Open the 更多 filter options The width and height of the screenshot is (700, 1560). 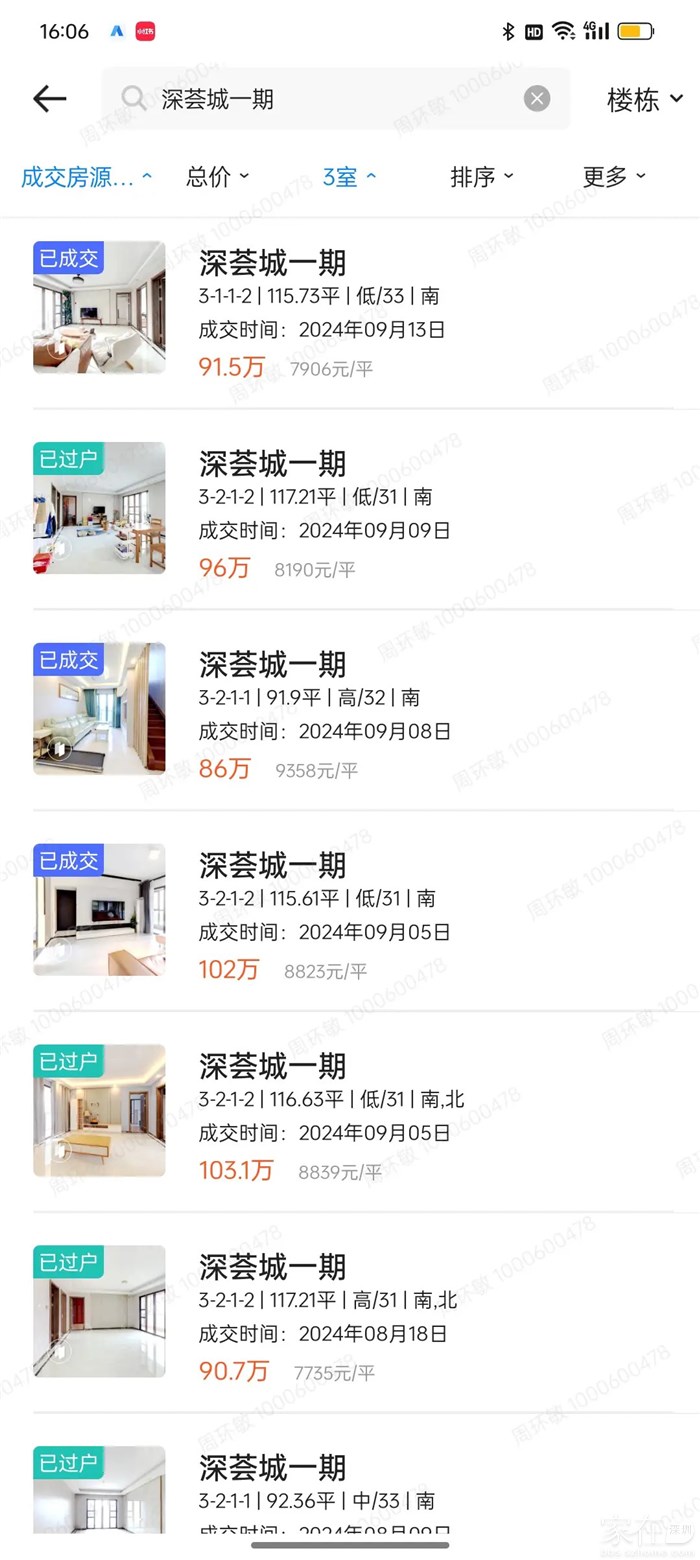click(x=613, y=177)
